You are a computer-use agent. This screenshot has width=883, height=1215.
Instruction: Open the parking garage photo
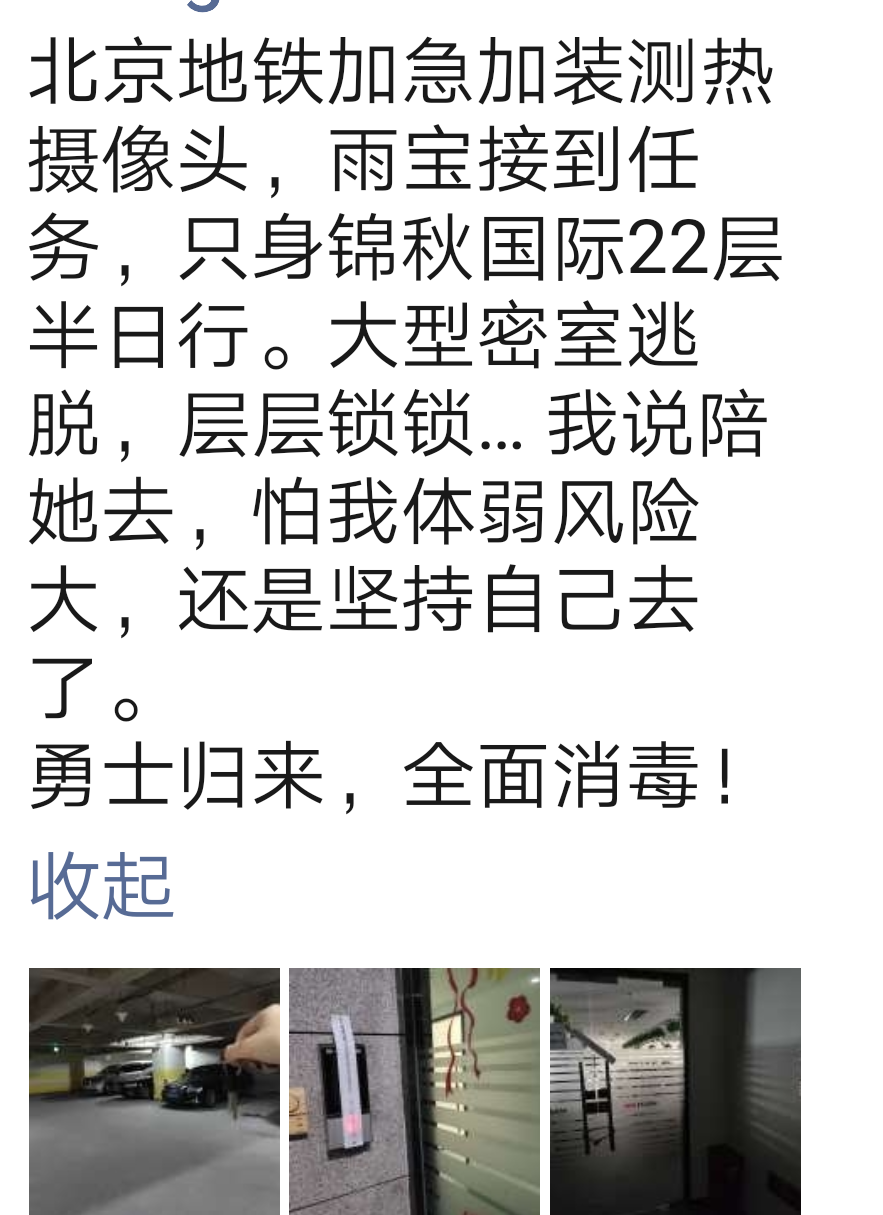pos(154,1091)
